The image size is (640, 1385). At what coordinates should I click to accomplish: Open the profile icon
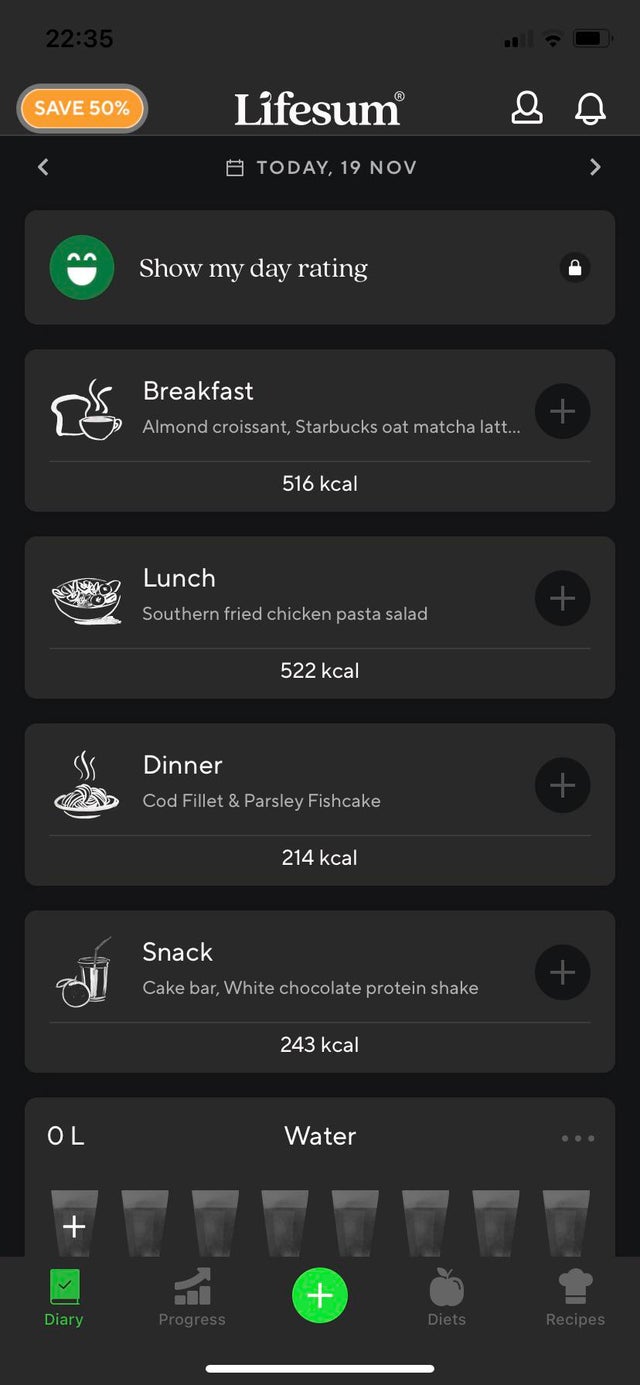tap(527, 108)
